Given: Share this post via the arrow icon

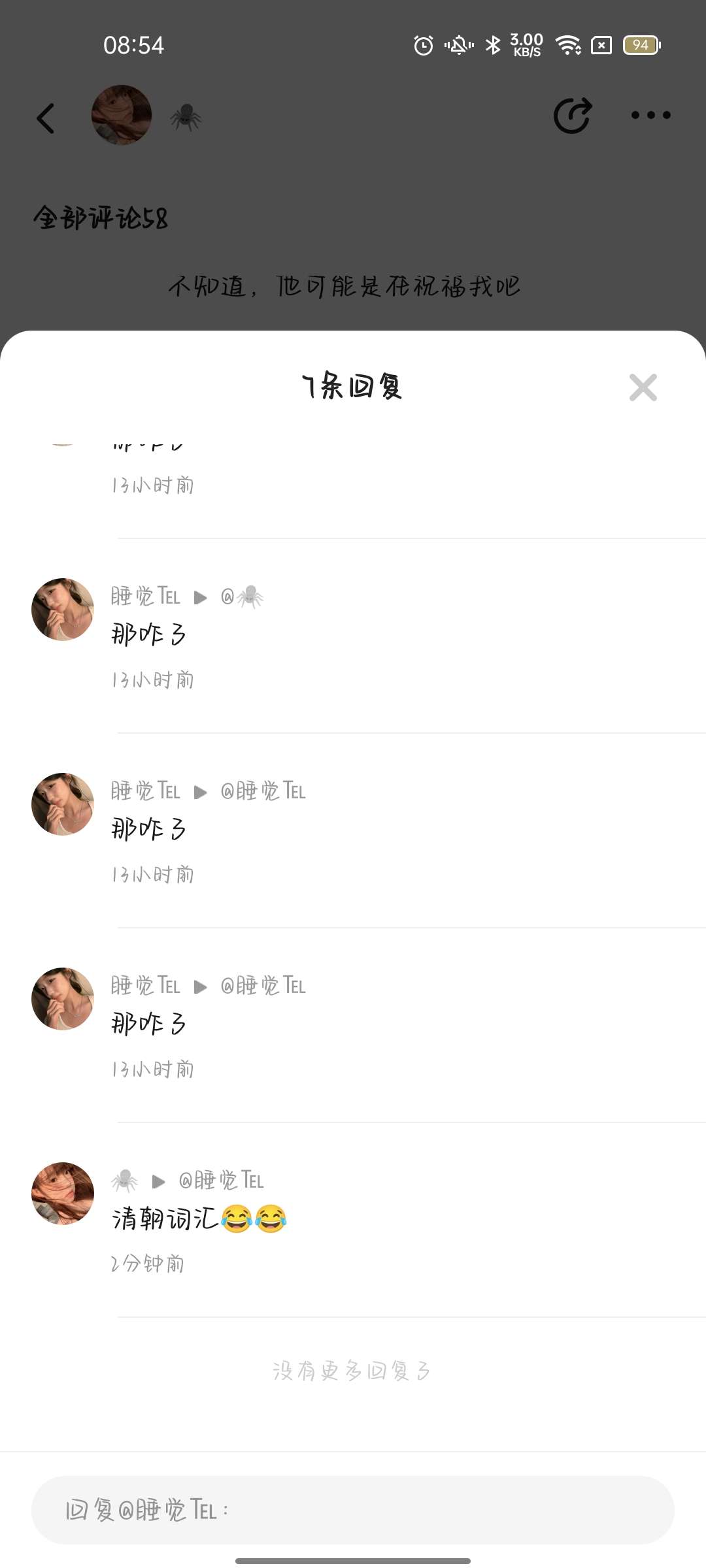Looking at the screenshot, I should point(573,116).
